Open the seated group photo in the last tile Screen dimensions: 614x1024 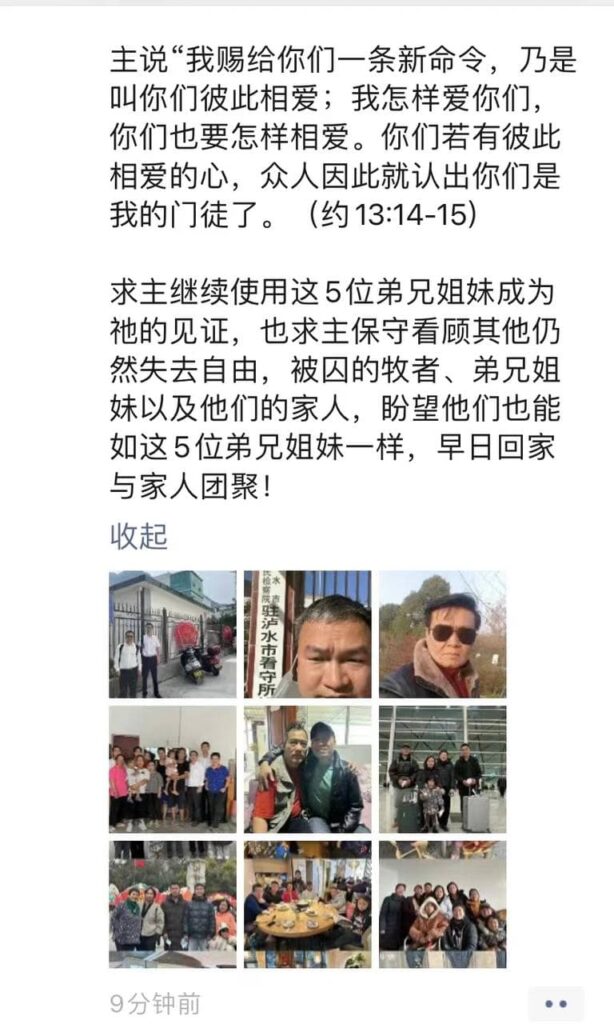point(442,904)
